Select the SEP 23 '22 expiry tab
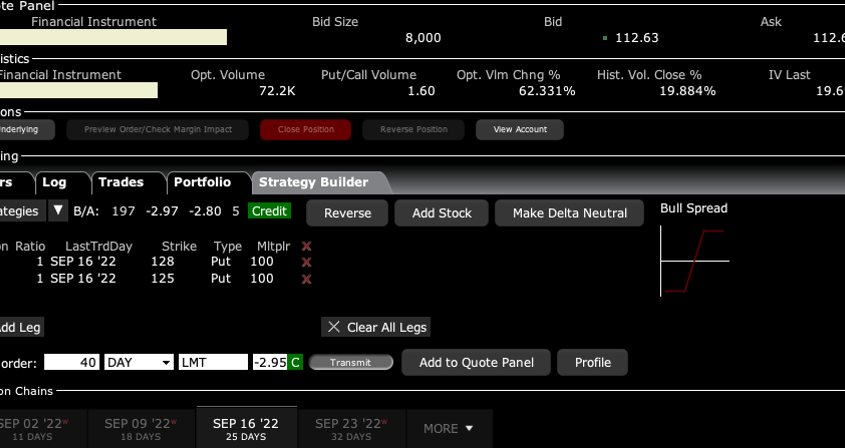The image size is (845, 448). click(x=350, y=428)
